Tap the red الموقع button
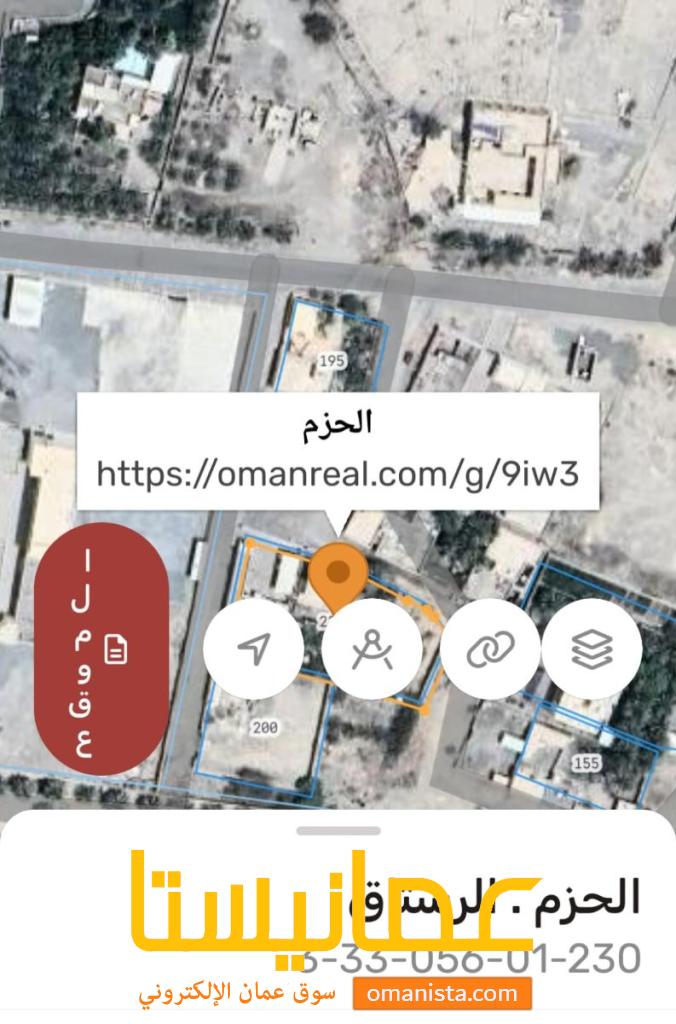Screen dimensions: 676x1024 click(101, 648)
